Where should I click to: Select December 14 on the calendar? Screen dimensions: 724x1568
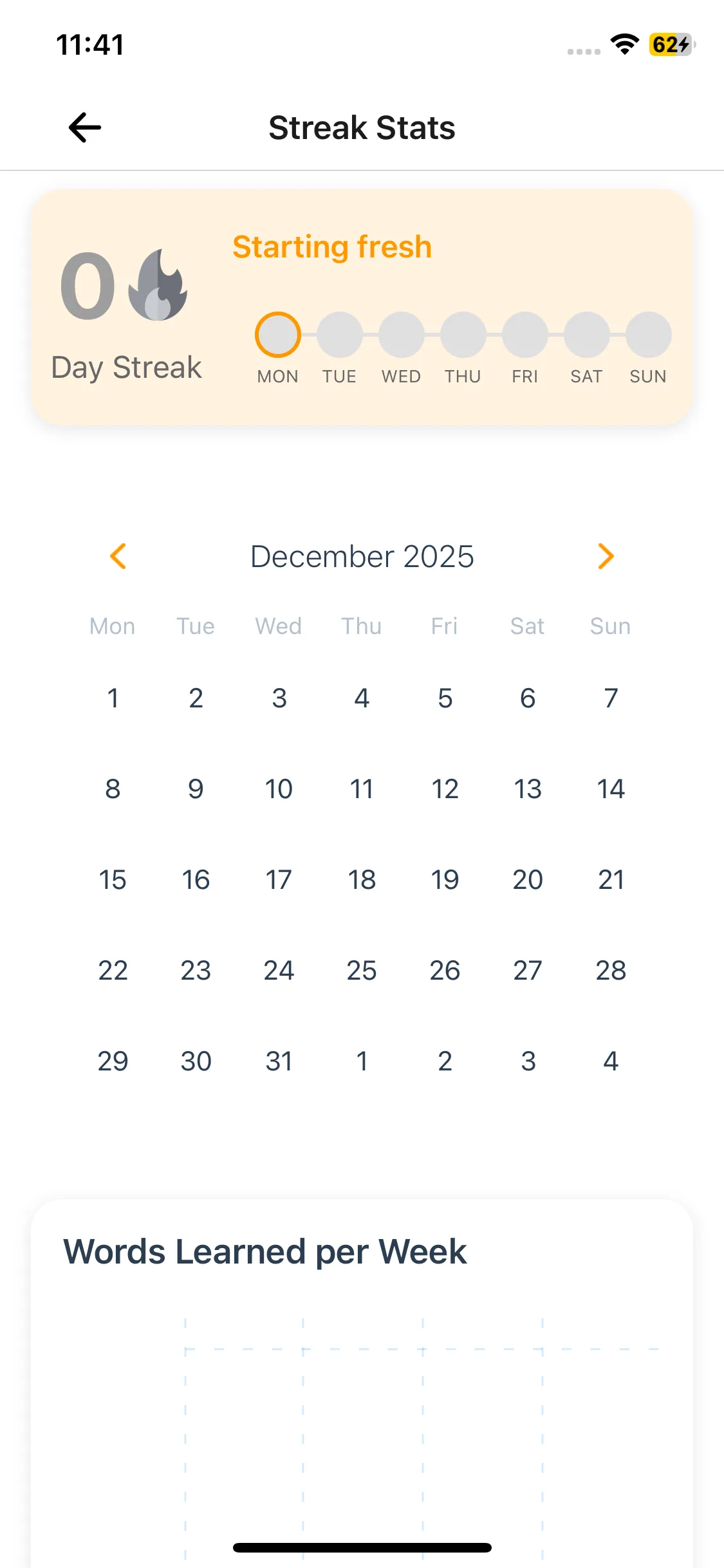click(x=611, y=789)
